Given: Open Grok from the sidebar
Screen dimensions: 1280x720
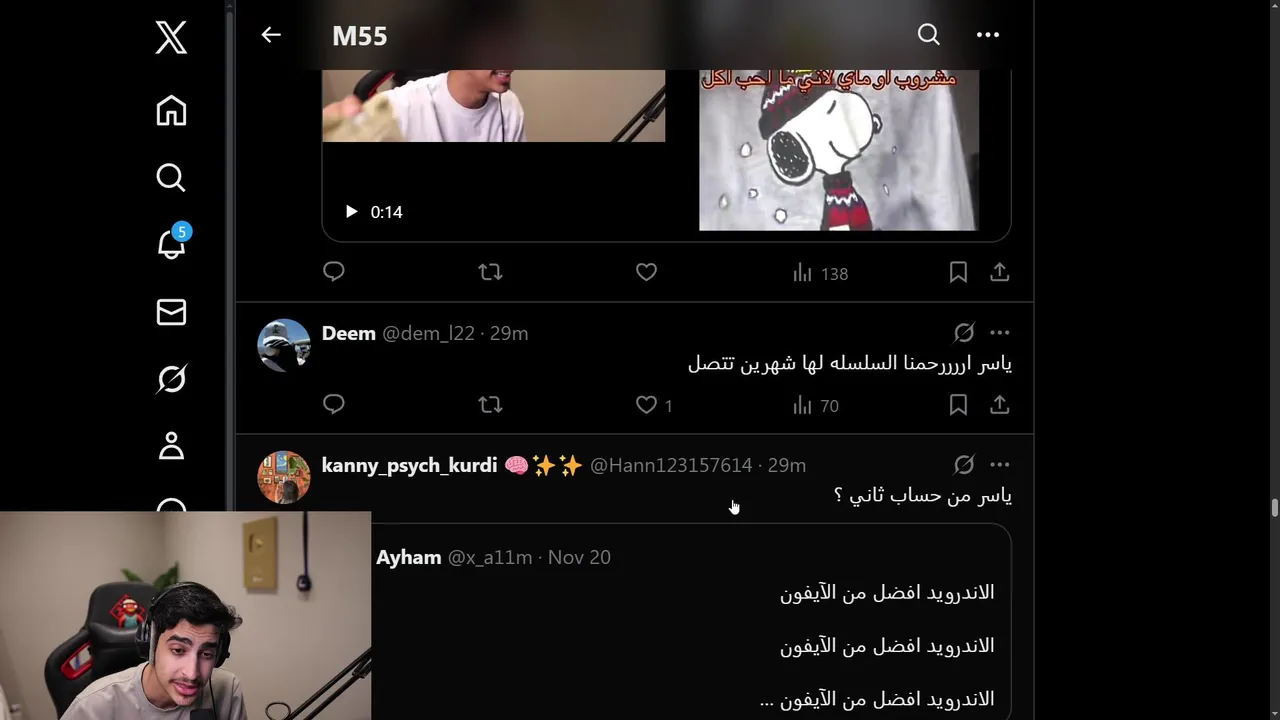Looking at the screenshot, I should pyautogui.click(x=171, y=379).
